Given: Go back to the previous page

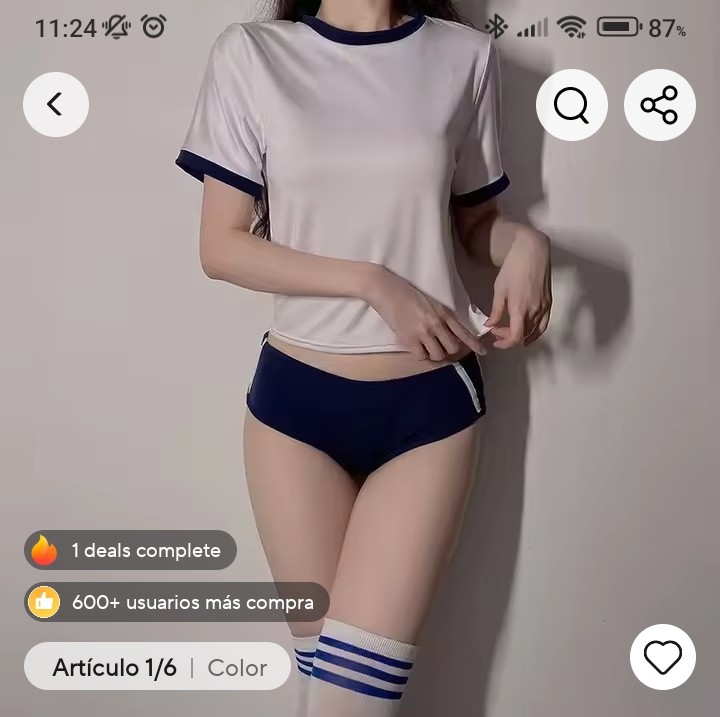Looking at the screenshot, I should click(x=55, y=104).
